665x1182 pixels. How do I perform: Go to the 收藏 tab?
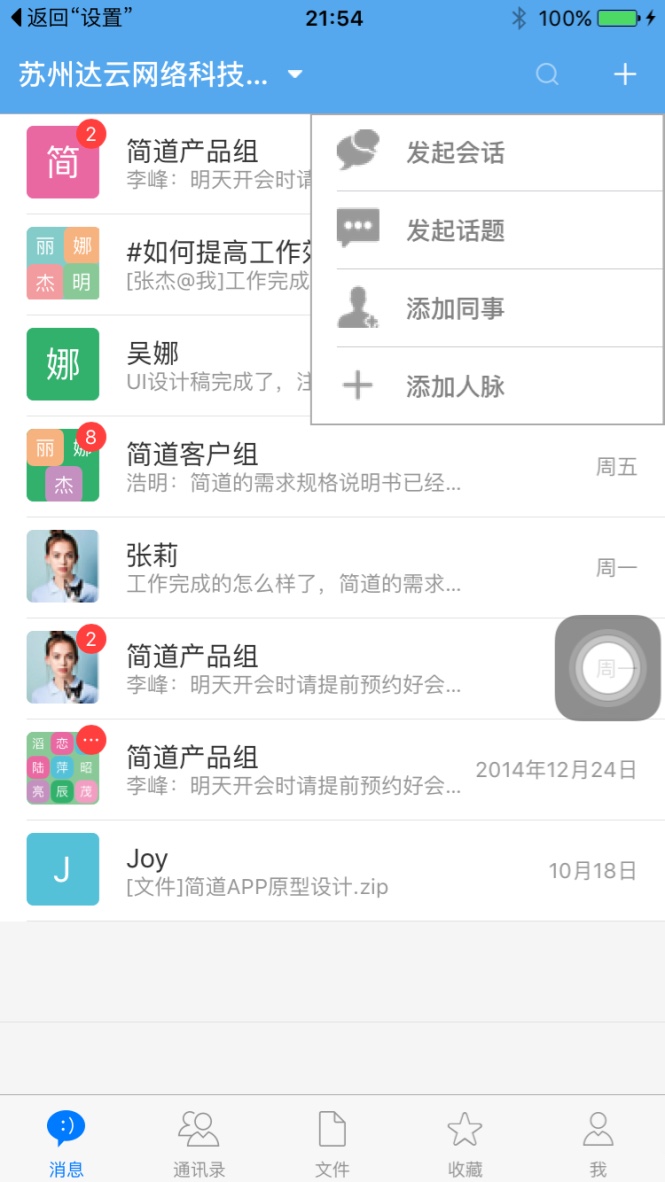click(x=465, y=1144)
